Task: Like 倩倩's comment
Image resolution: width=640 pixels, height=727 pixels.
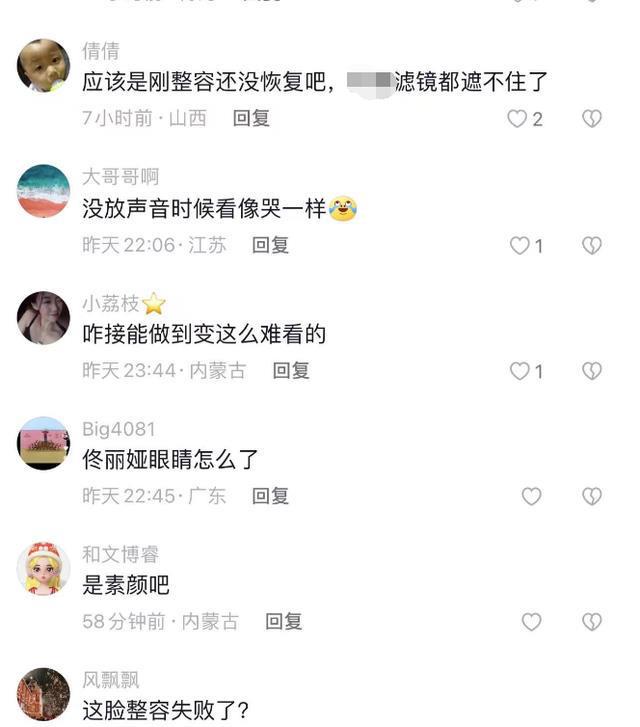Action: 517,119
